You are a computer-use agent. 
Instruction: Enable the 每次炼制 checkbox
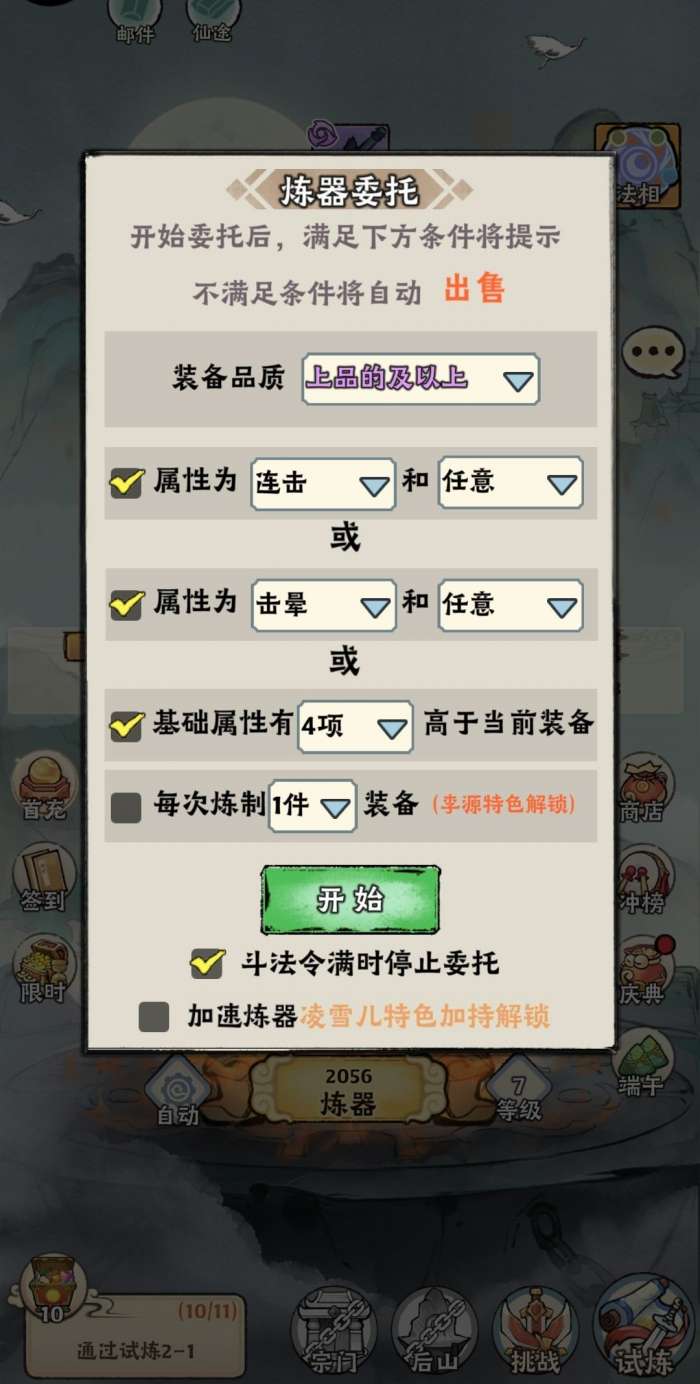[126, 806]
